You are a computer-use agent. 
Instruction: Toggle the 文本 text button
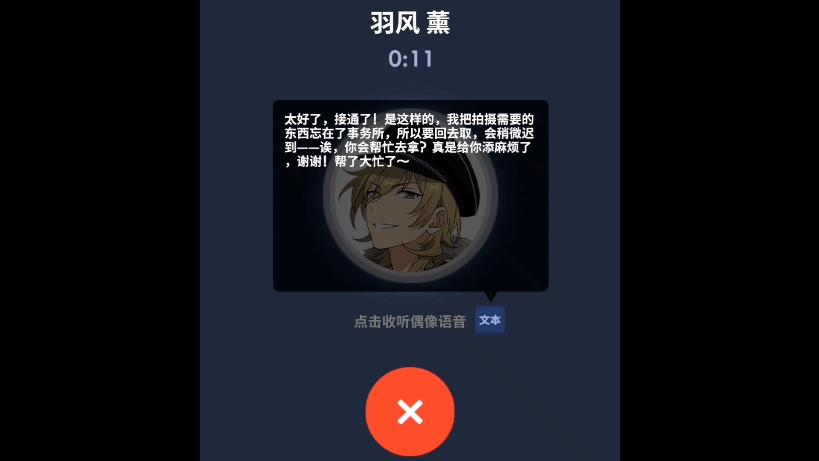tap(490, 320)
